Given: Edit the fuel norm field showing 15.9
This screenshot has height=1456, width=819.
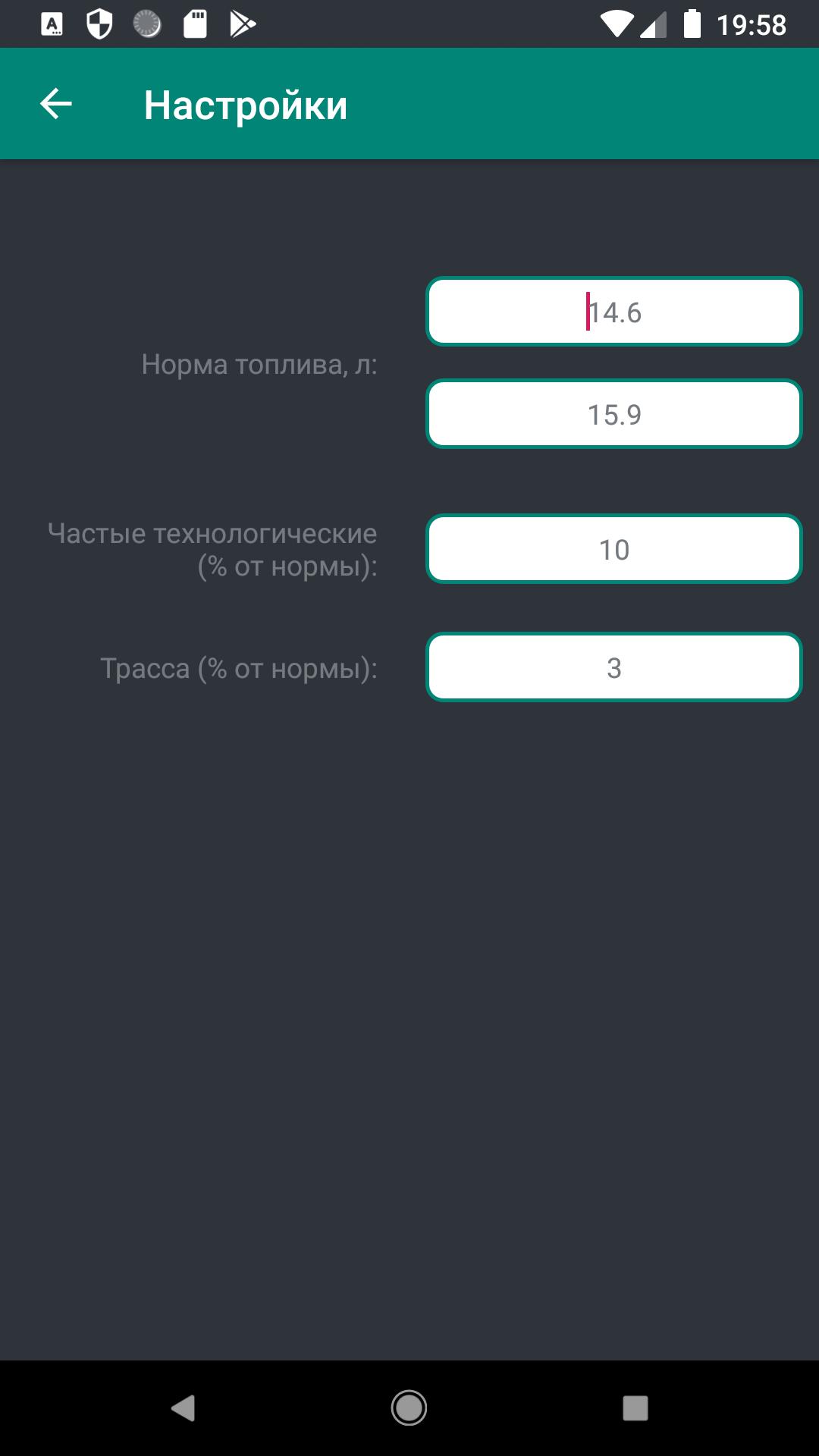Looking at the screenshot, I should pyautogui.click(x=614, y=414).
